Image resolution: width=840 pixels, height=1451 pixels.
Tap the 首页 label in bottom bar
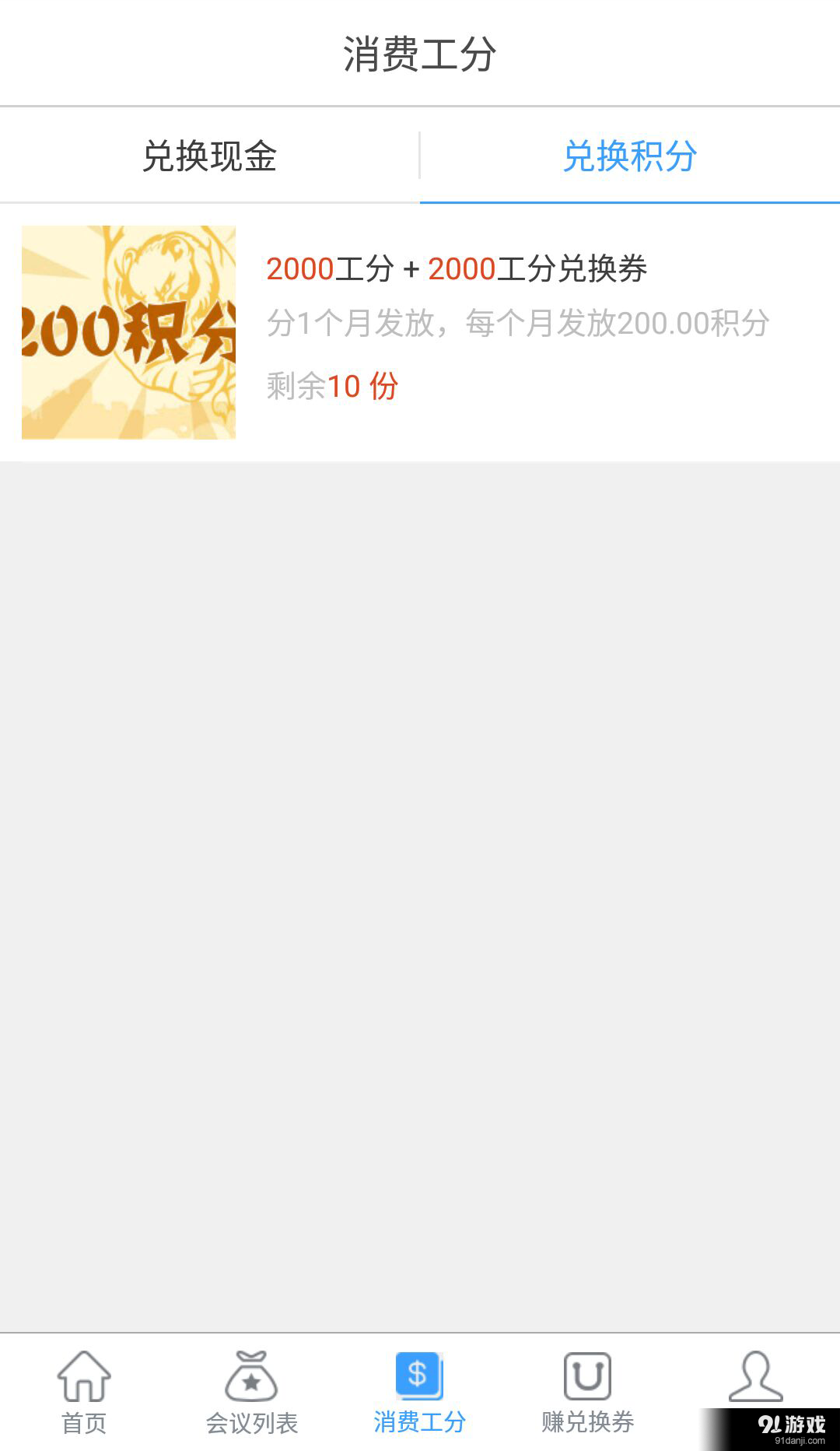pyautogui.click(x=83, y=1422)
